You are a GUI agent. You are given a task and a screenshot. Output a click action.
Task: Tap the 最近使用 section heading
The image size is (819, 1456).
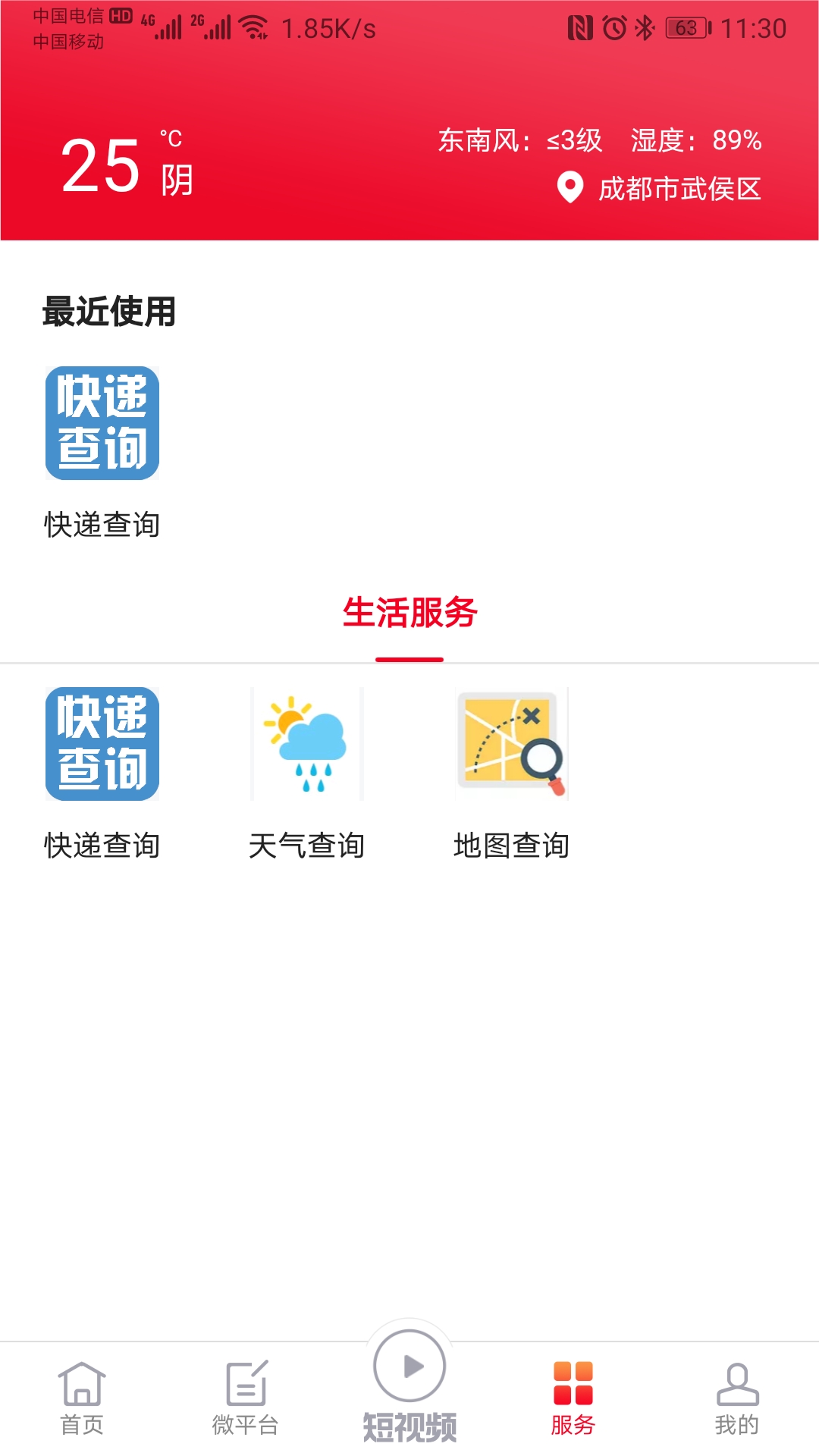point(106,309)
